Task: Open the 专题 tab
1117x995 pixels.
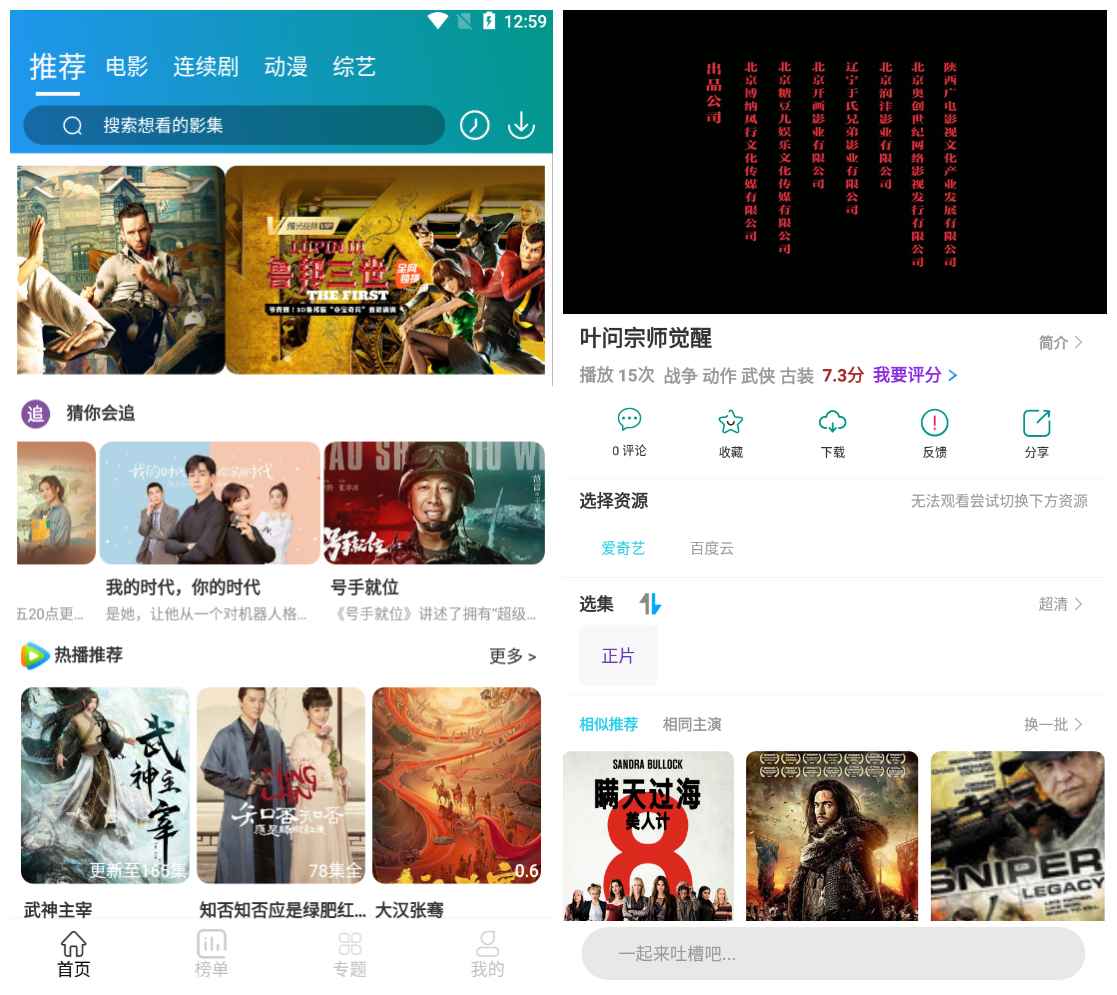Action: coord(349,953)
